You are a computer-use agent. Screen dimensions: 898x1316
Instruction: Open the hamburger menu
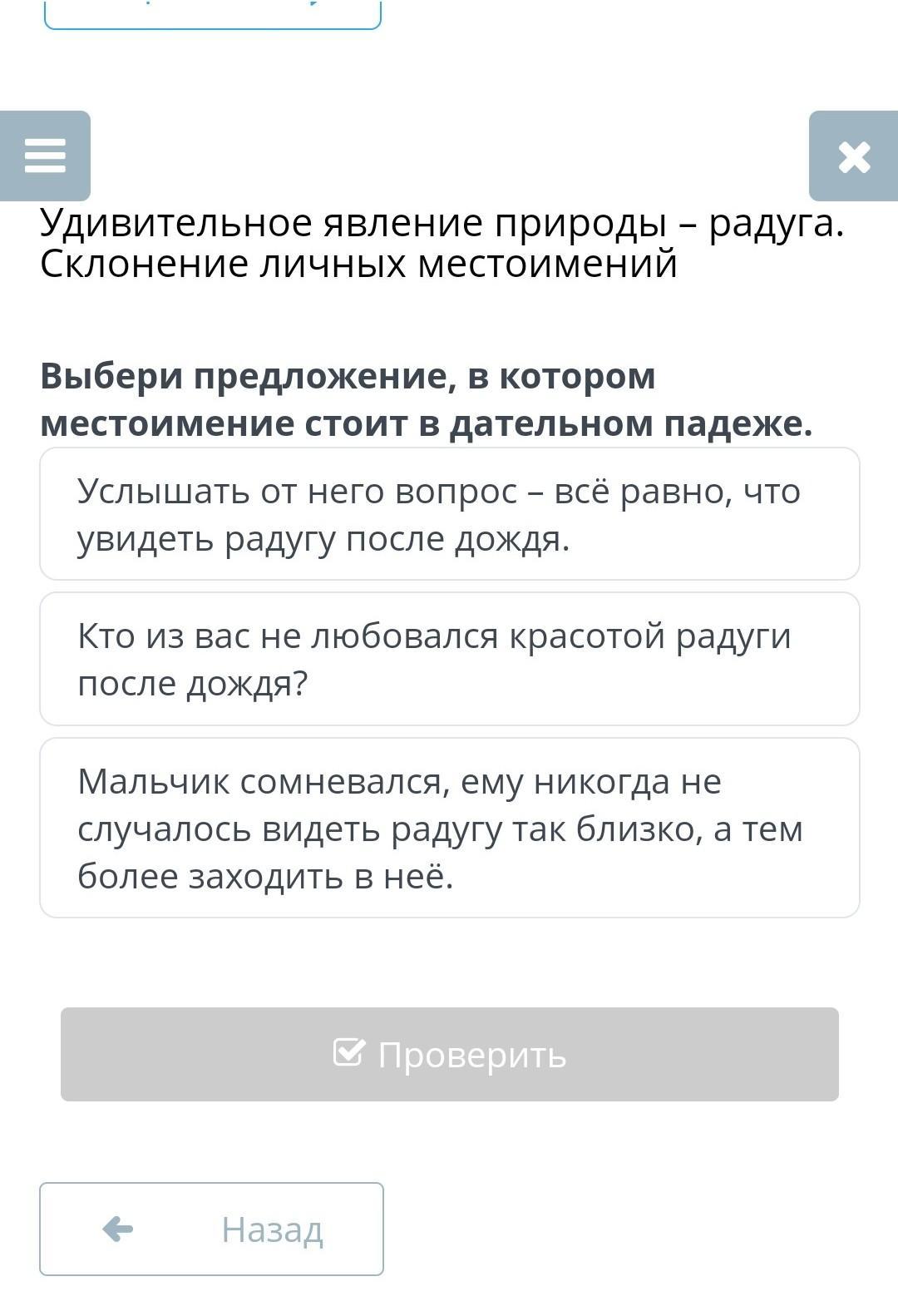coord(45,156)
